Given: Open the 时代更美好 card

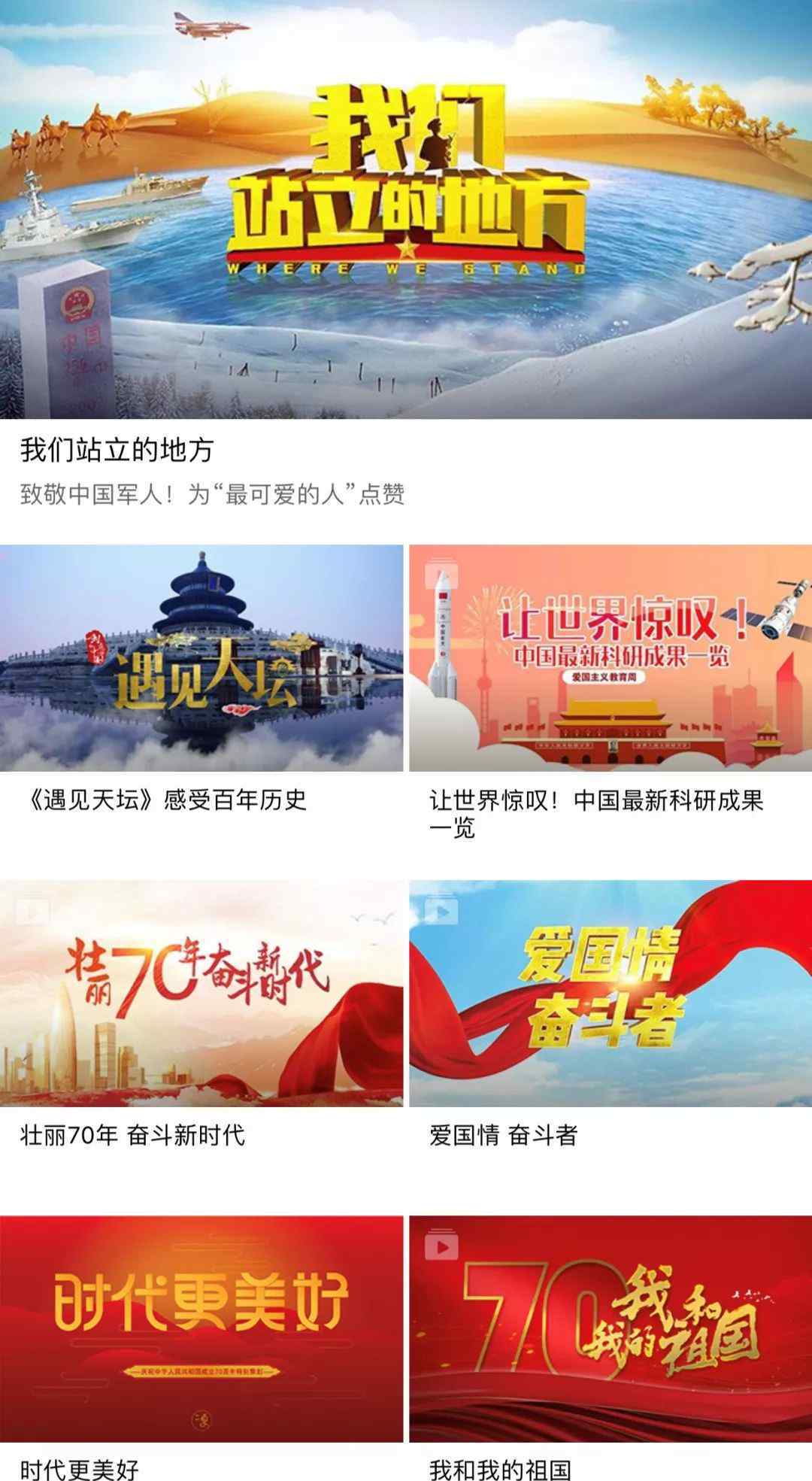Looking at the screenshot, I should [x=201, y=1328].
